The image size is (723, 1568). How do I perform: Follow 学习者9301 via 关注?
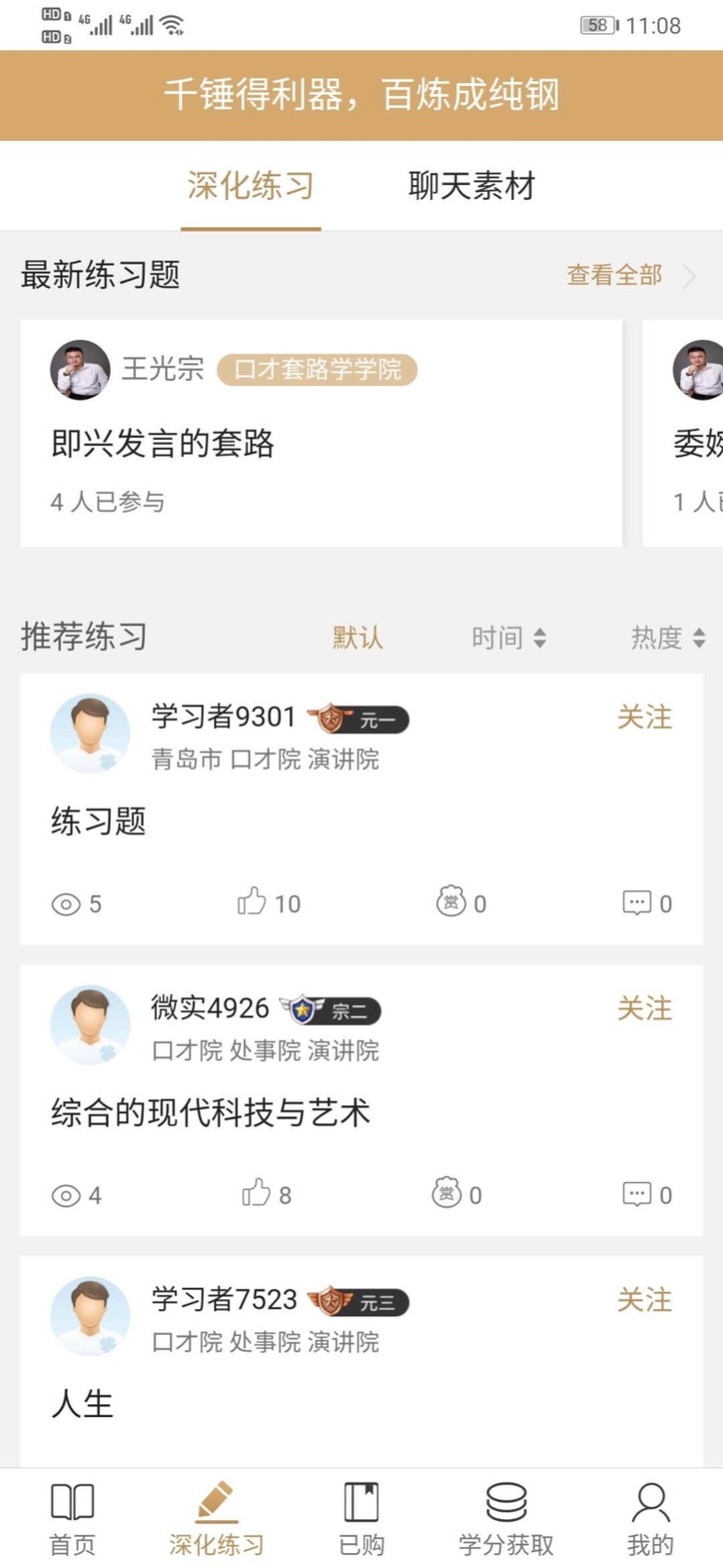coord(644,717)
